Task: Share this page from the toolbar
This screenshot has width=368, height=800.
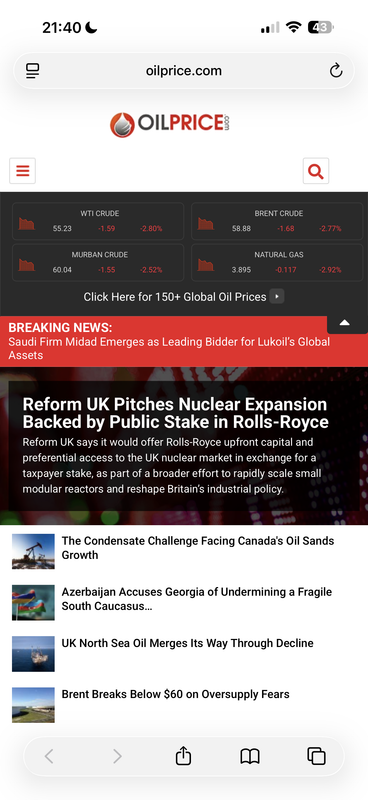Action: 183,756
